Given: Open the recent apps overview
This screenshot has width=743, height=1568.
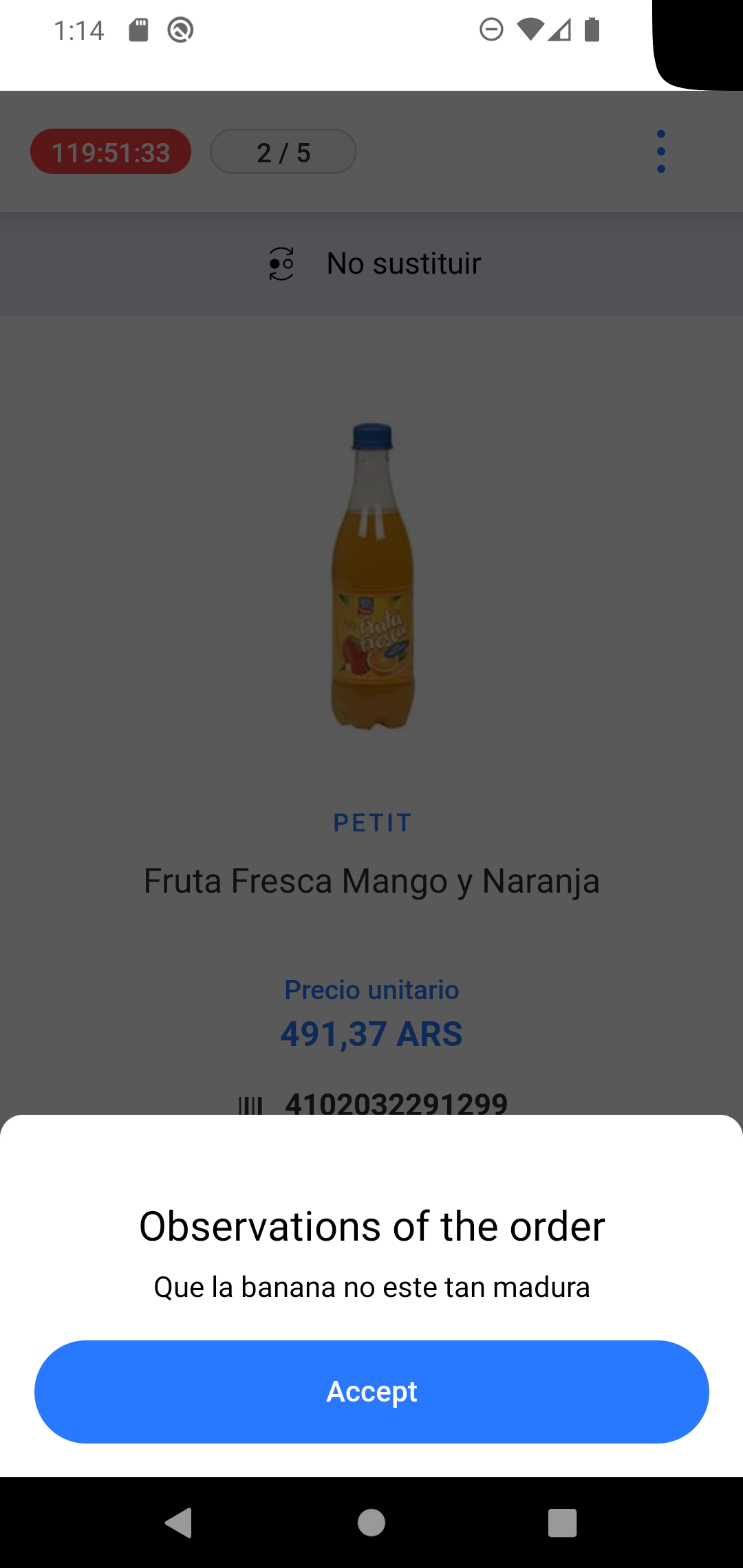Looking at the screenshot, I should [562, 1523].
